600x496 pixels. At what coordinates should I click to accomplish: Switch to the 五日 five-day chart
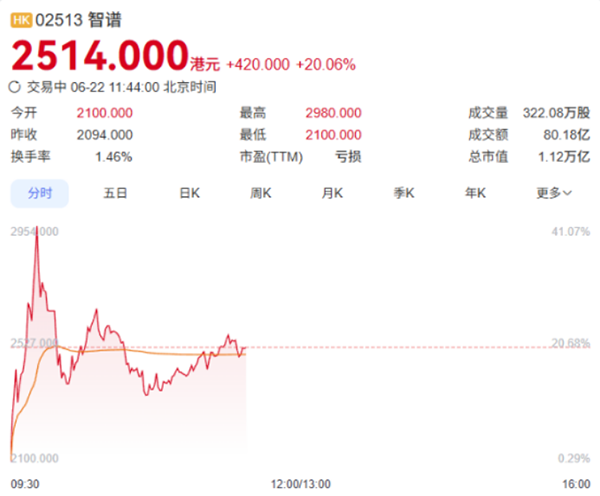(x=115, y=193)
